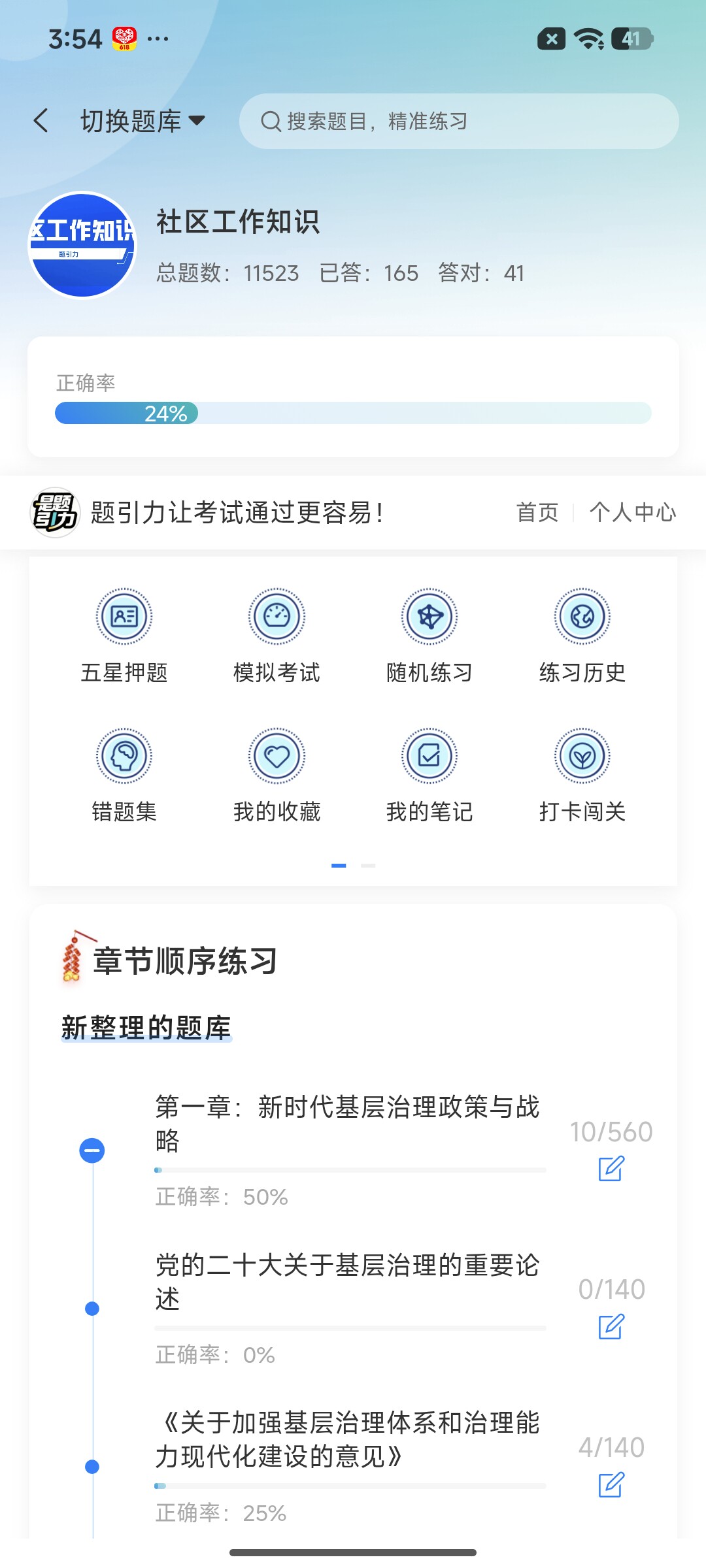Go back using the top-left arrow
This screenshot has width=706, height=1568.
[x=41, y=121]
